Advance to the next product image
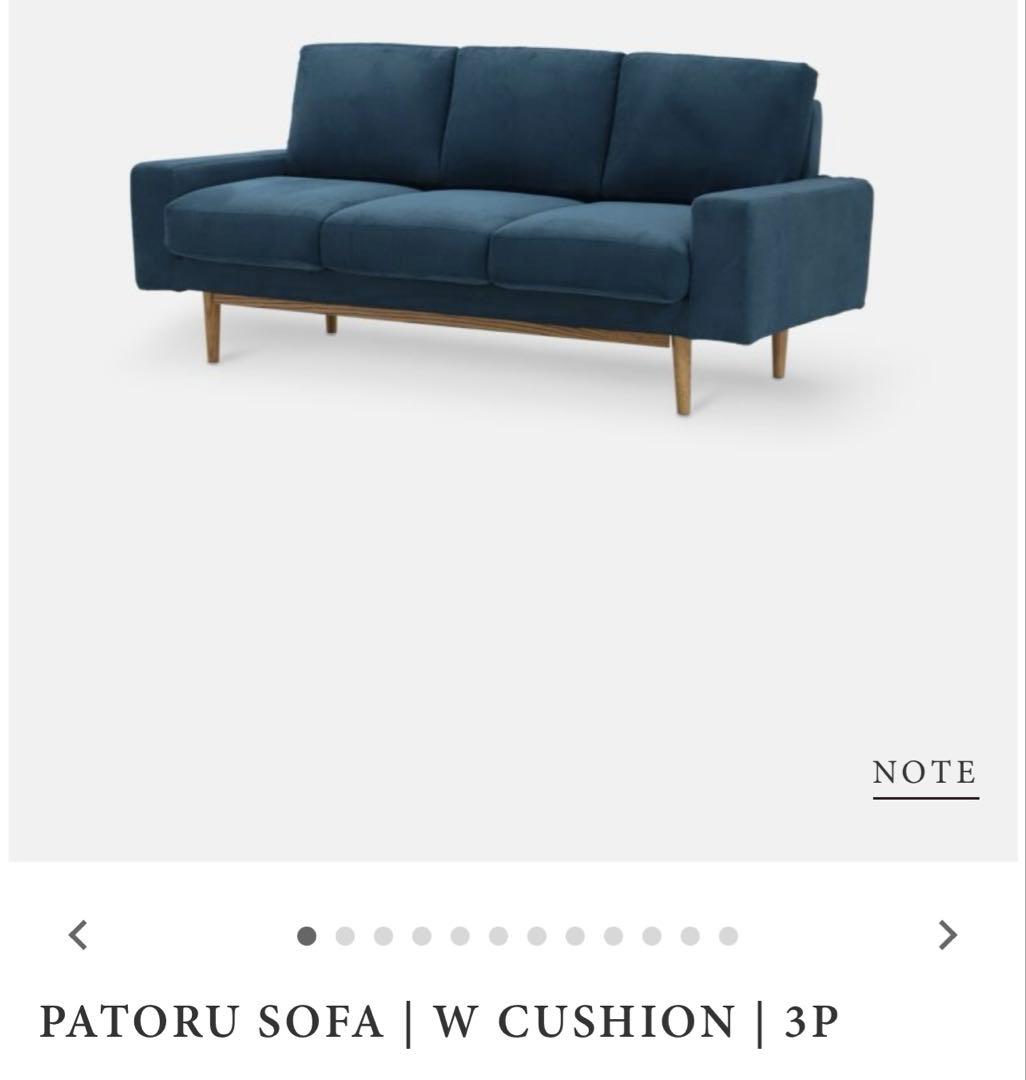 pyautogui.click(x=947, y=935)
